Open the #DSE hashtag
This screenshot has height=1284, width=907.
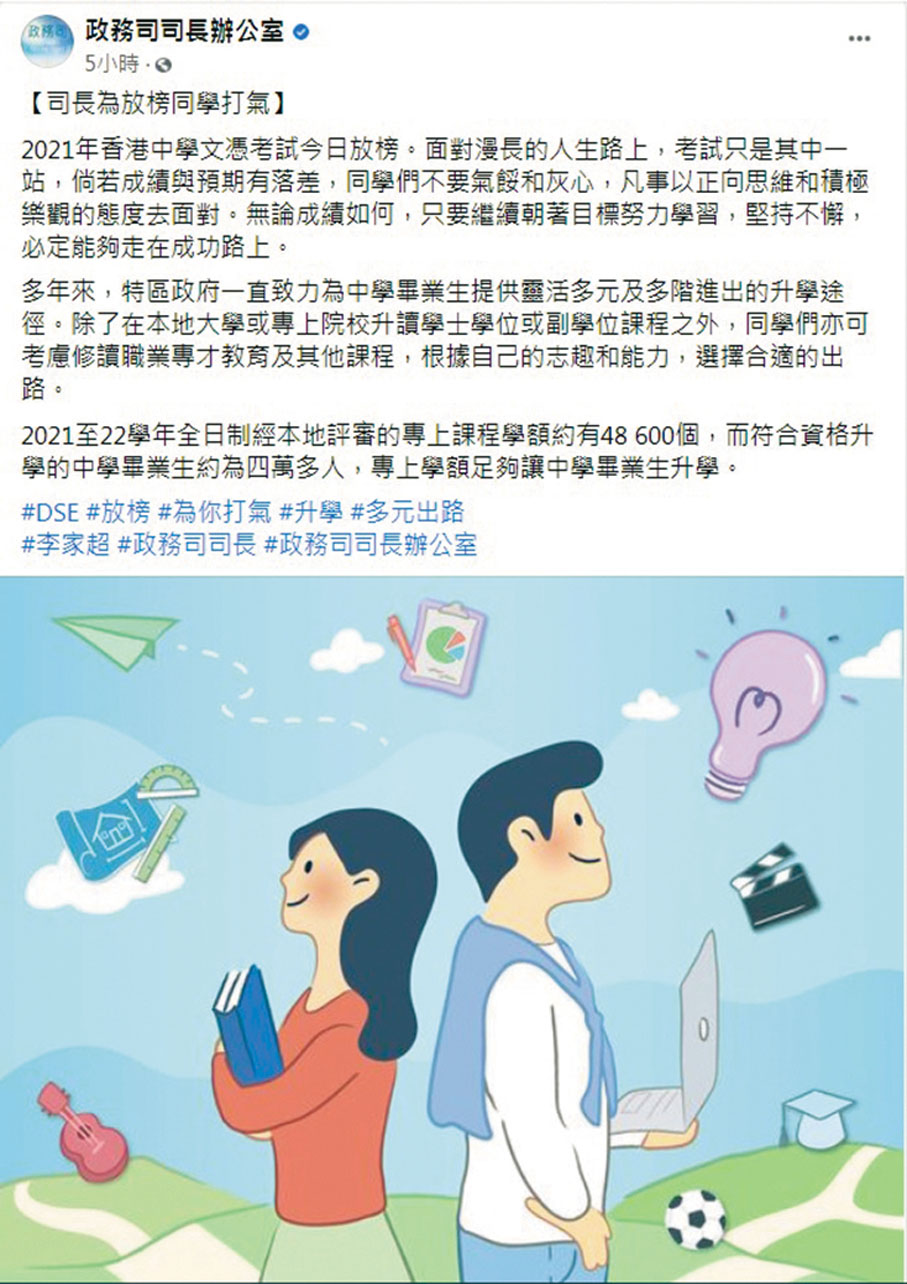click(50, 512)
